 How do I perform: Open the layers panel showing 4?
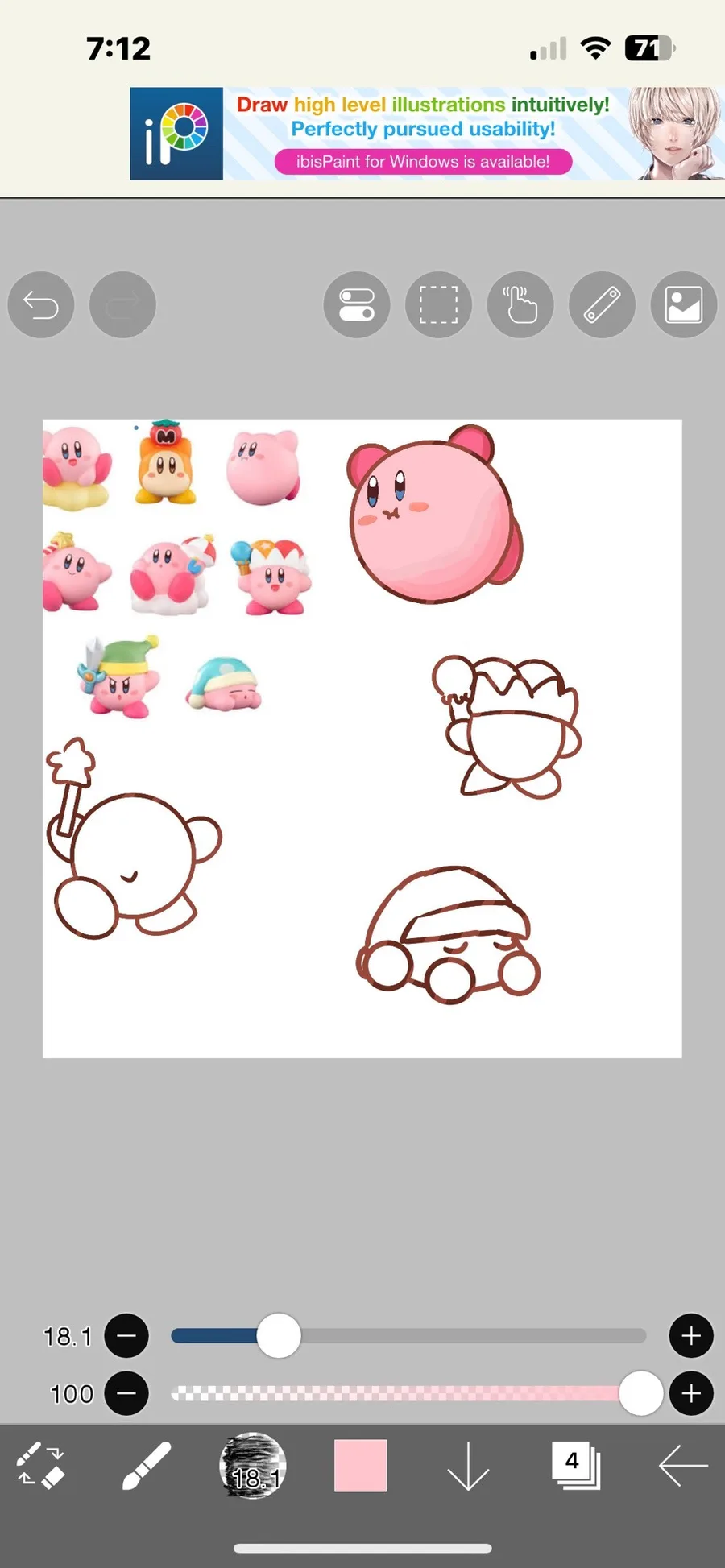(x=576, y=1466)
